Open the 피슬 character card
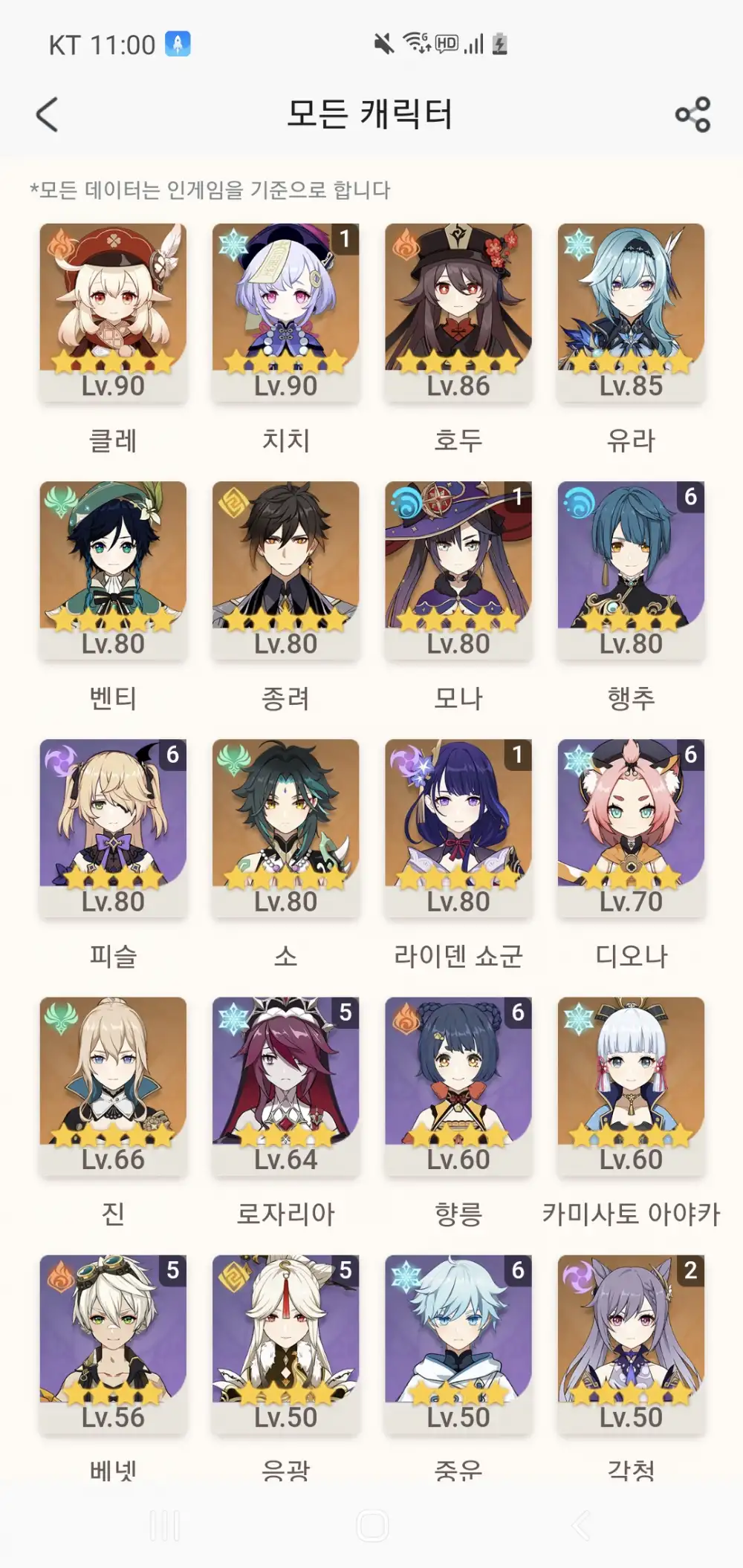 (113, 827)
